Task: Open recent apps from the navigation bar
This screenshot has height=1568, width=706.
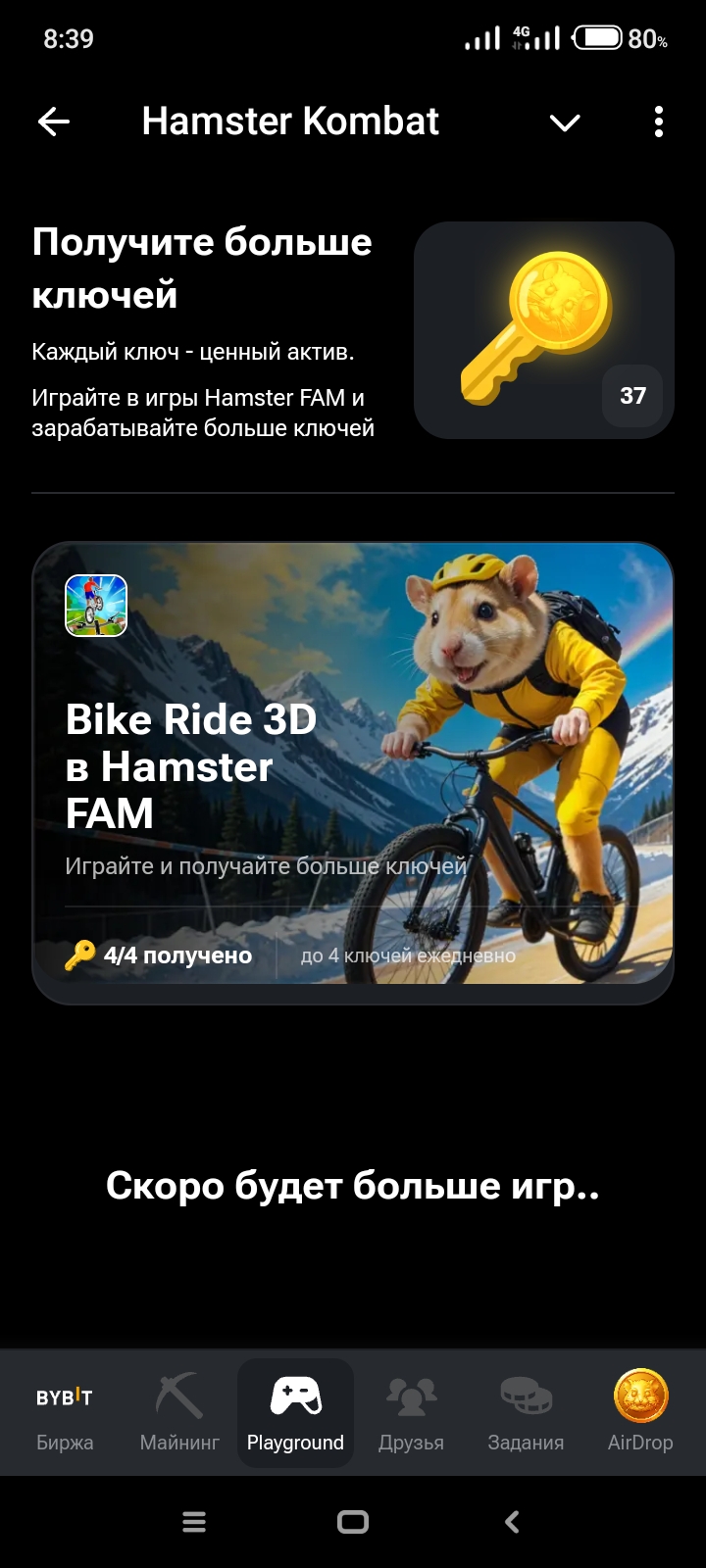Action: click(194, 1522)
